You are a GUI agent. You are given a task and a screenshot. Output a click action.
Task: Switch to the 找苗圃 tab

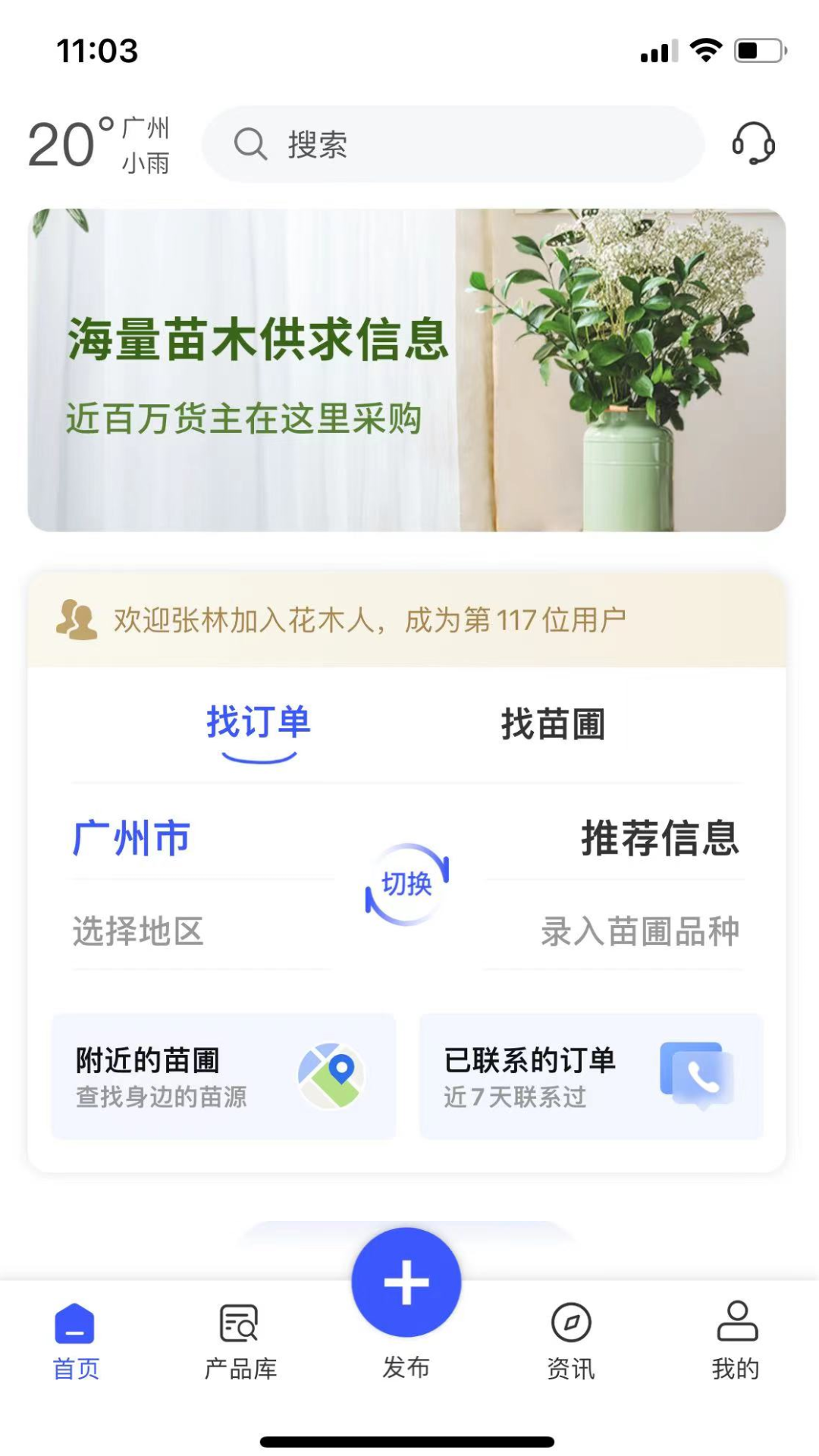click(553, 724)
